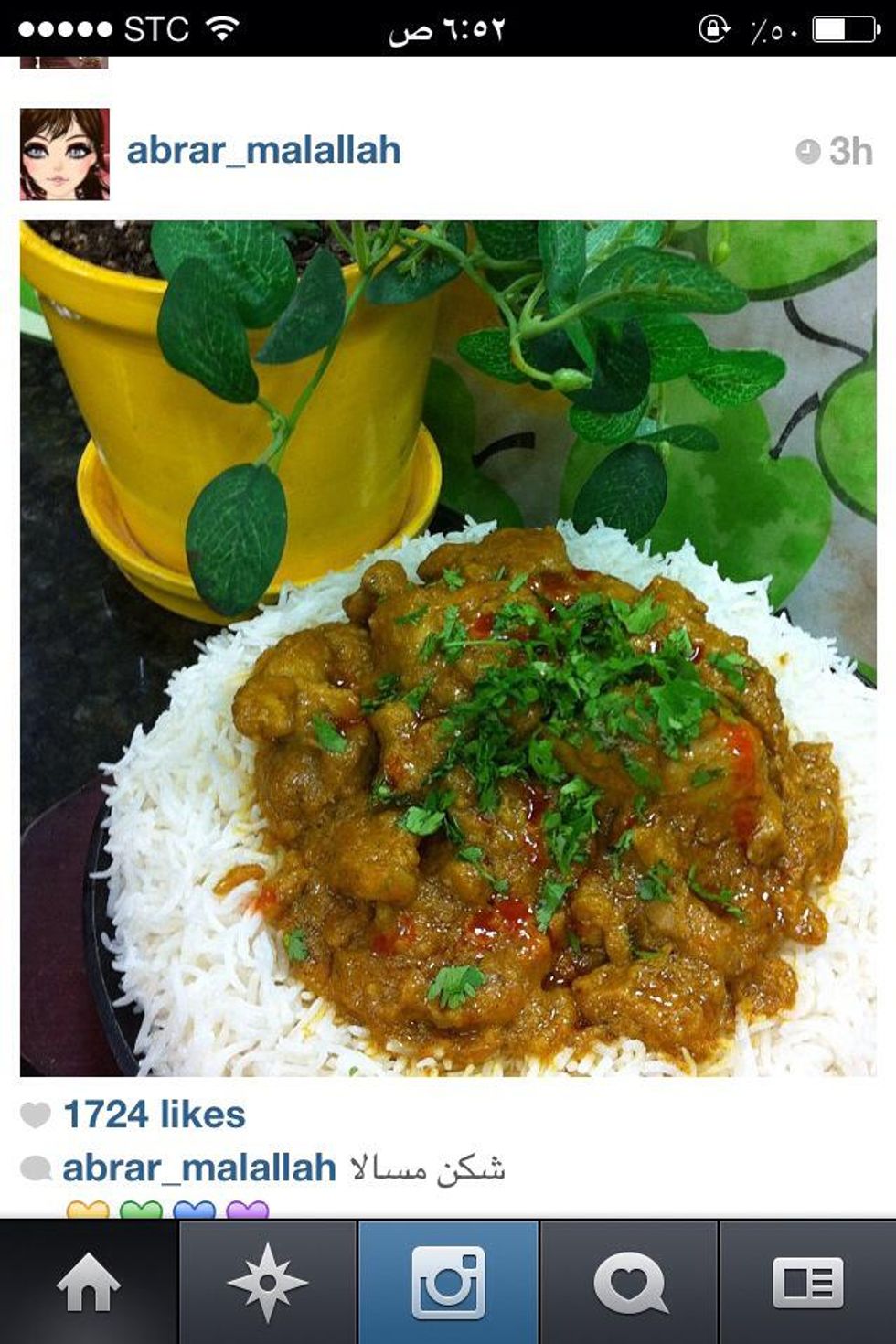Image resolution: width=896 pixels, height=1344 pixels.
Task: View the 1724 likes list
Action: point(154,1115)
